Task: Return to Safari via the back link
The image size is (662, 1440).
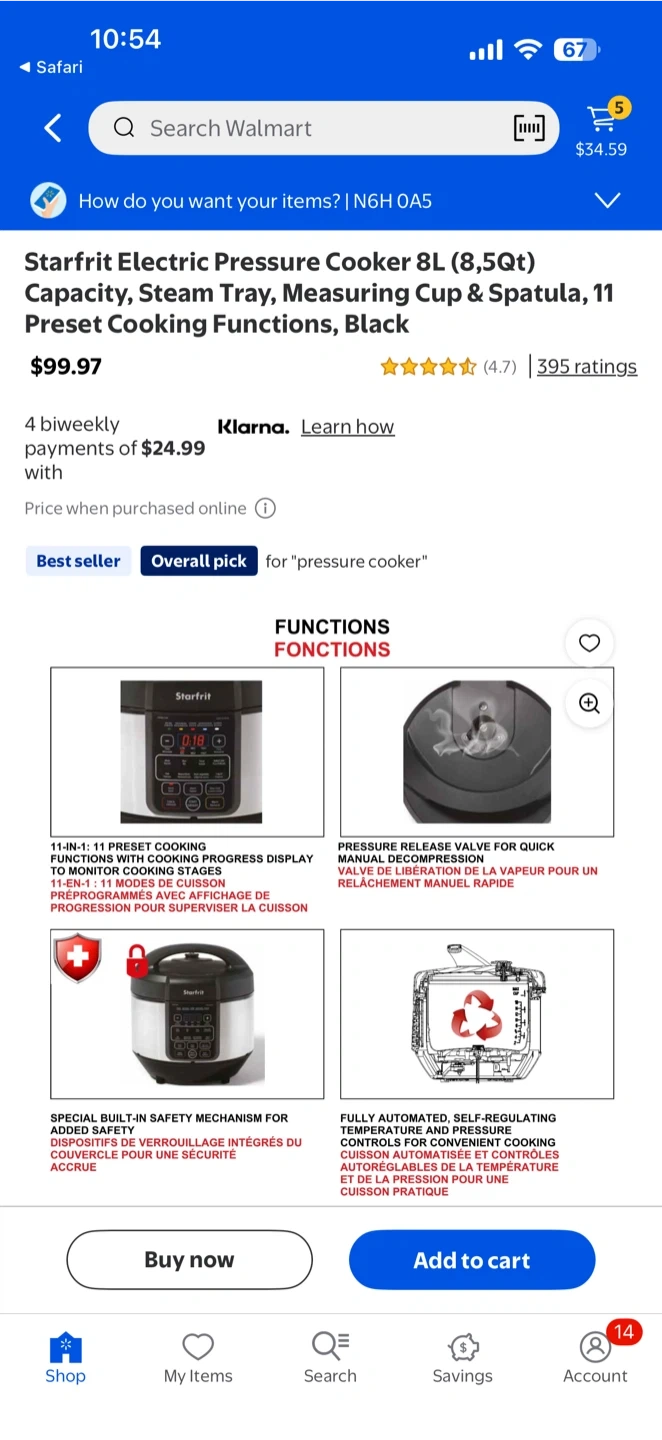Action: [x=51, y=67]
